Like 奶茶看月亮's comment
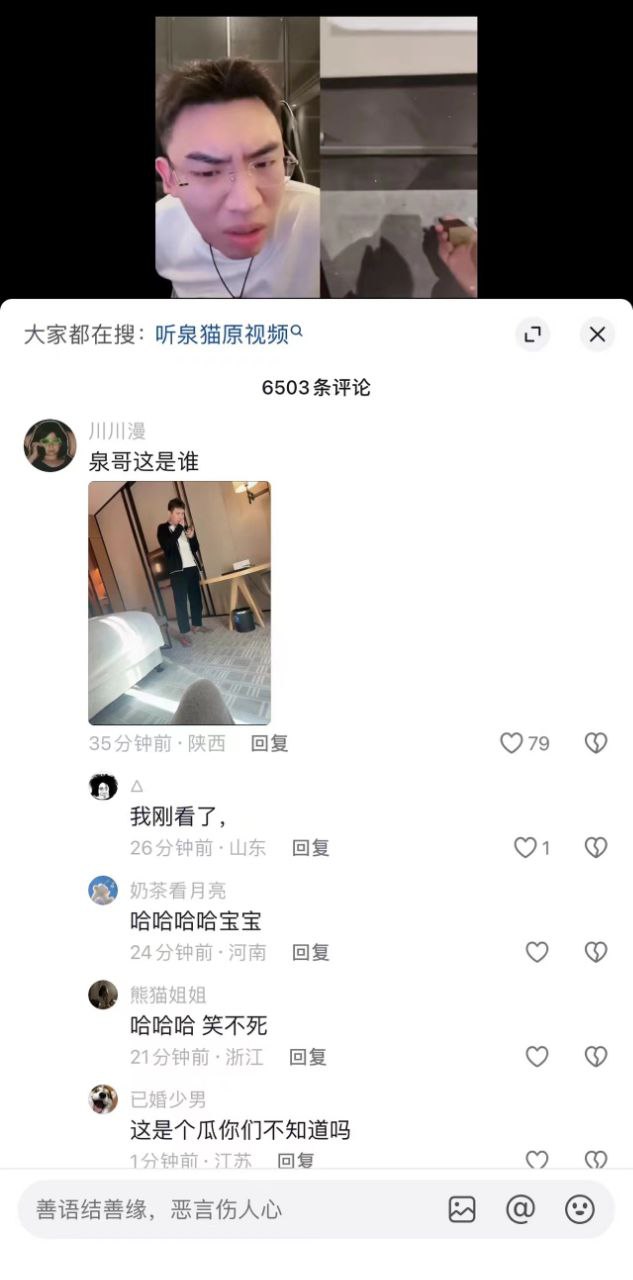This screenshot has width=633, height=1280. click(537, 952)
